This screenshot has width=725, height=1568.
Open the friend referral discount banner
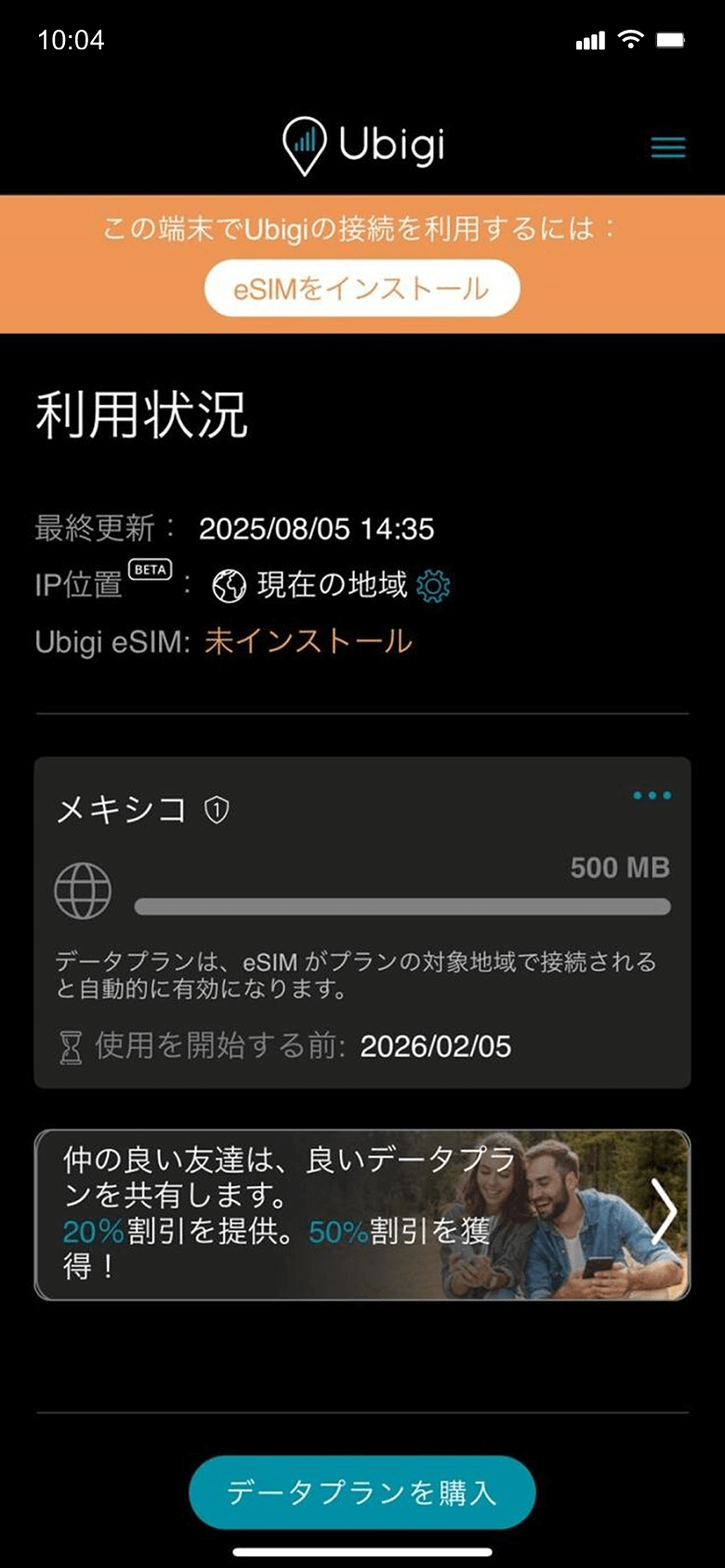pyautogui.click(x=362, y=1214)
